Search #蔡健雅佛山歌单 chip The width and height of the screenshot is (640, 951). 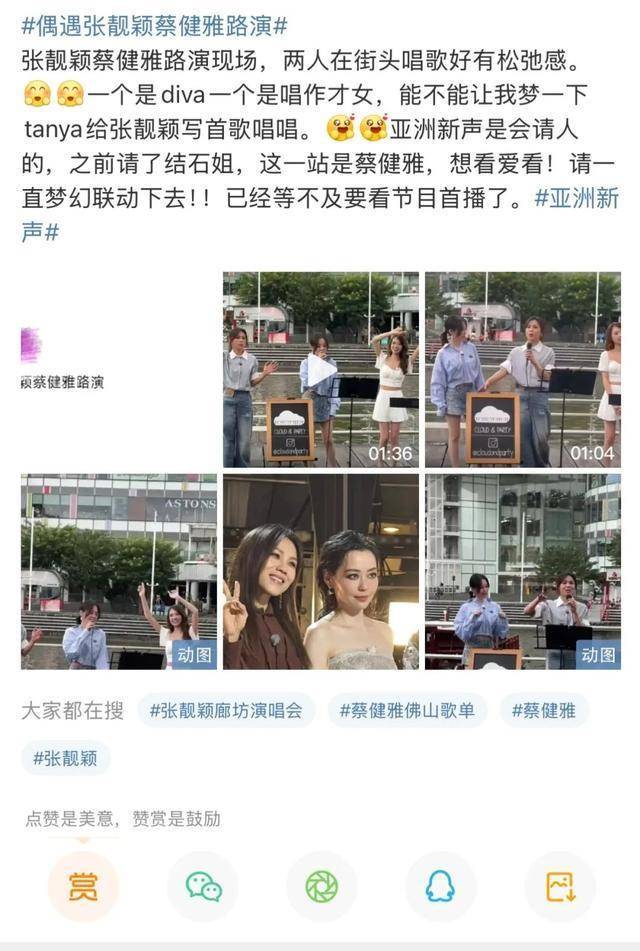[413, 710]
